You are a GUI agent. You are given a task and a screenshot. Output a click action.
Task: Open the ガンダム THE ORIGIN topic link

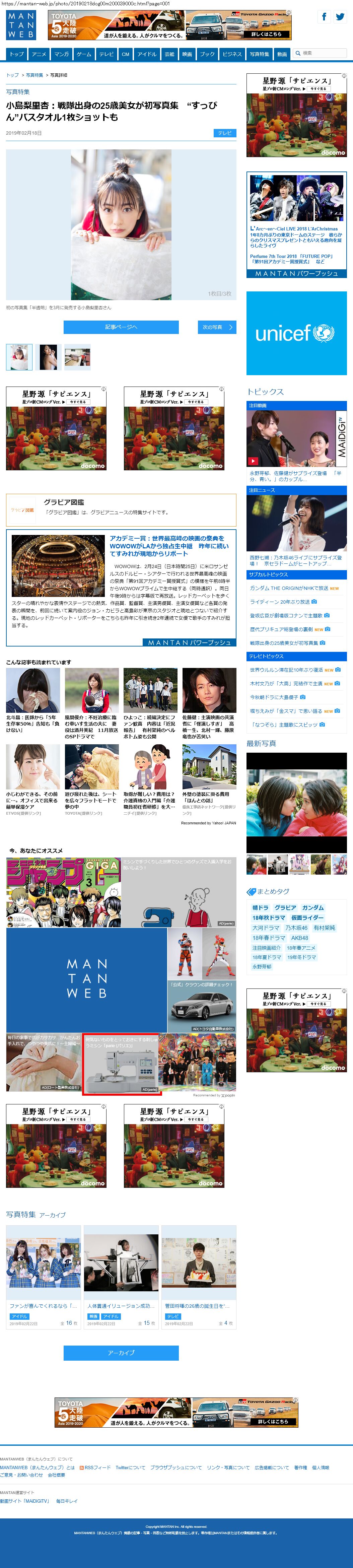click(288, 588)
